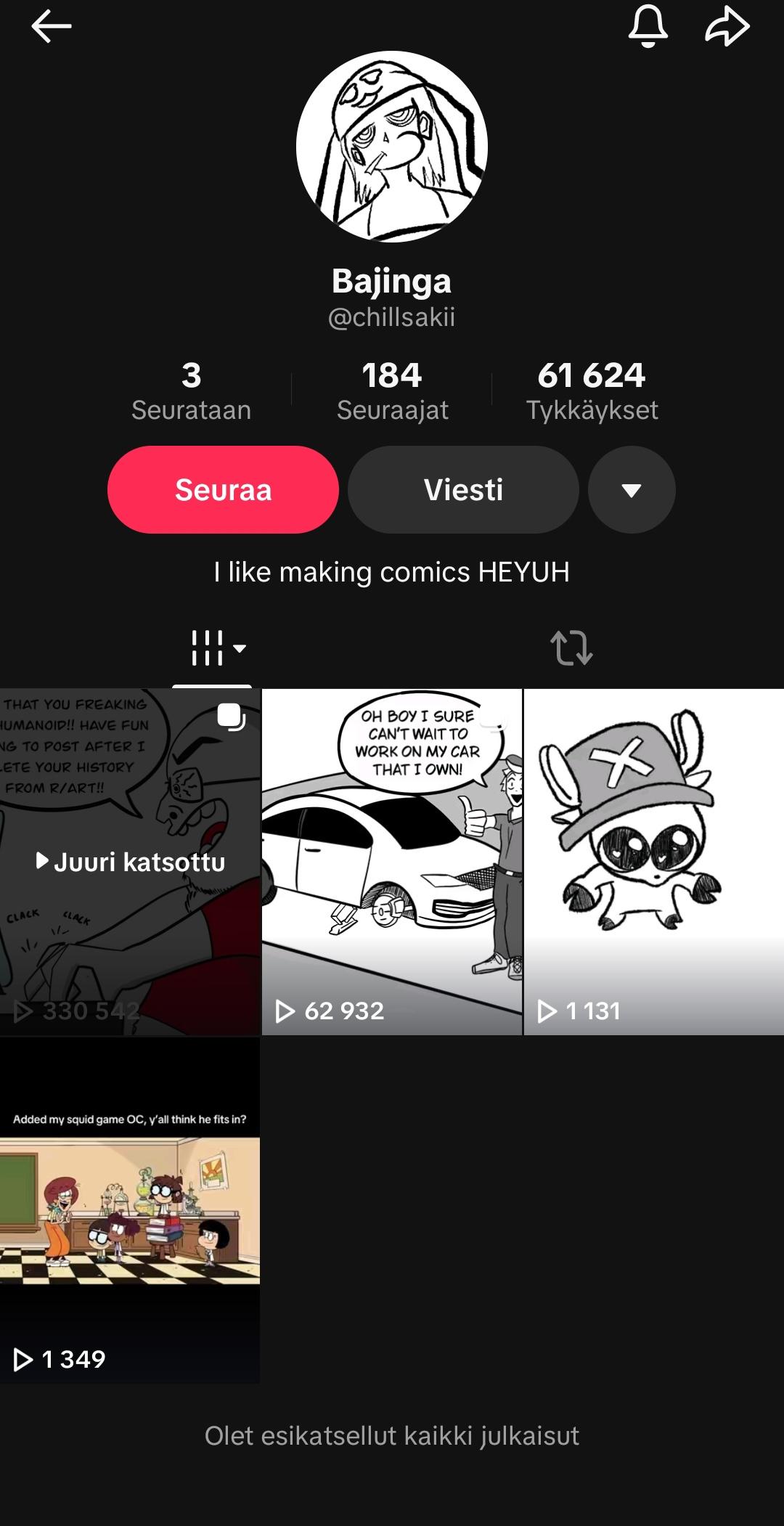Go back using the top arrow
The image size is (784, 1526).
point(51,27)
